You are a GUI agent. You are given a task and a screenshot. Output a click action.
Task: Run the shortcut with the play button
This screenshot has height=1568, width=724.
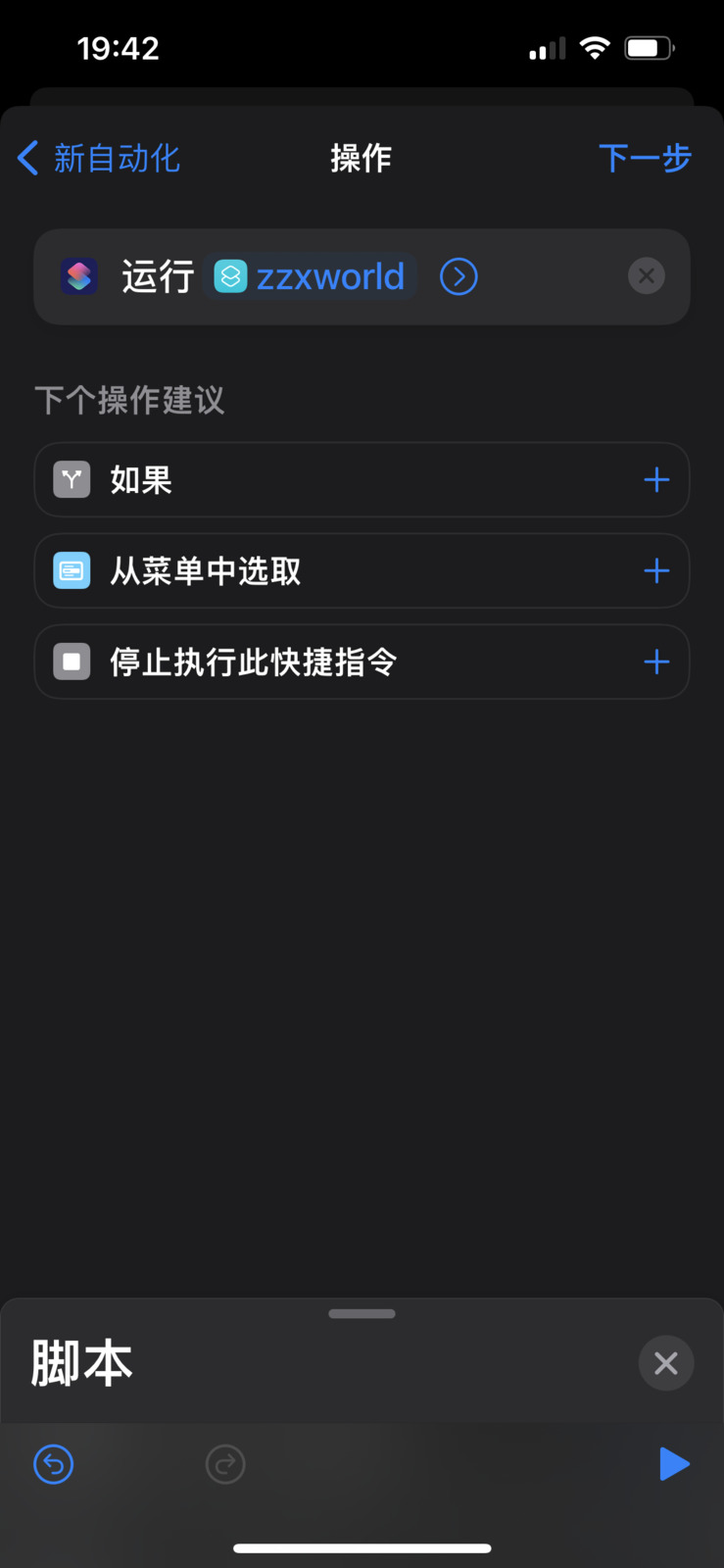click(x=674, y=1464)
